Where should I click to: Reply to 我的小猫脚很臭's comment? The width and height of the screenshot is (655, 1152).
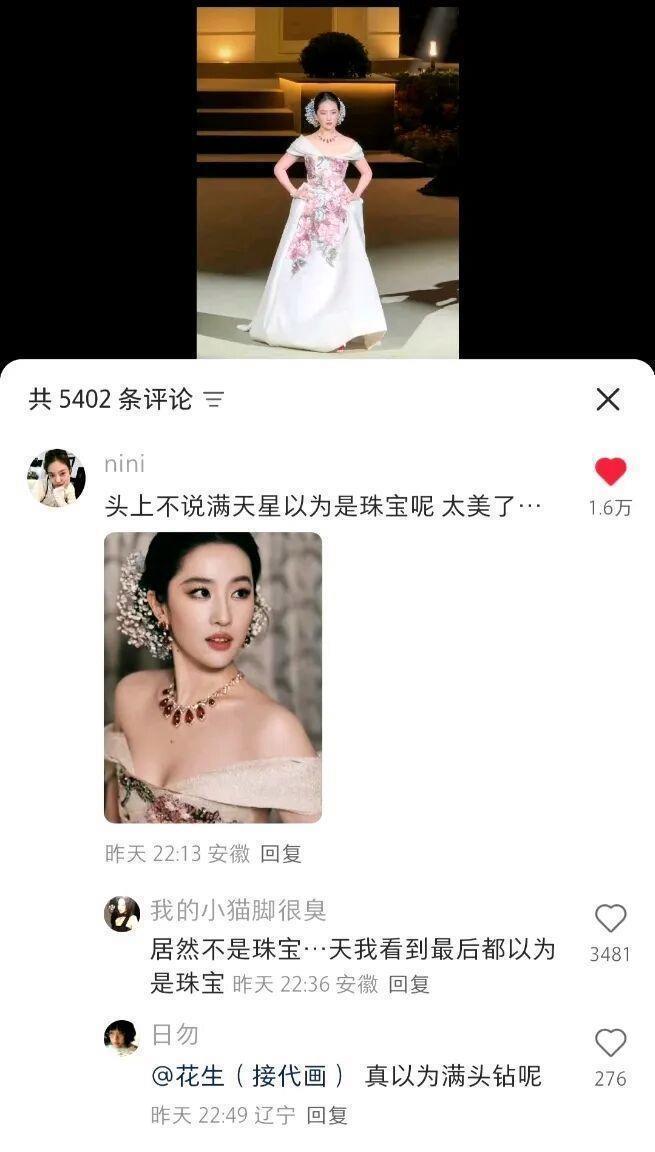tap(409, 984)
